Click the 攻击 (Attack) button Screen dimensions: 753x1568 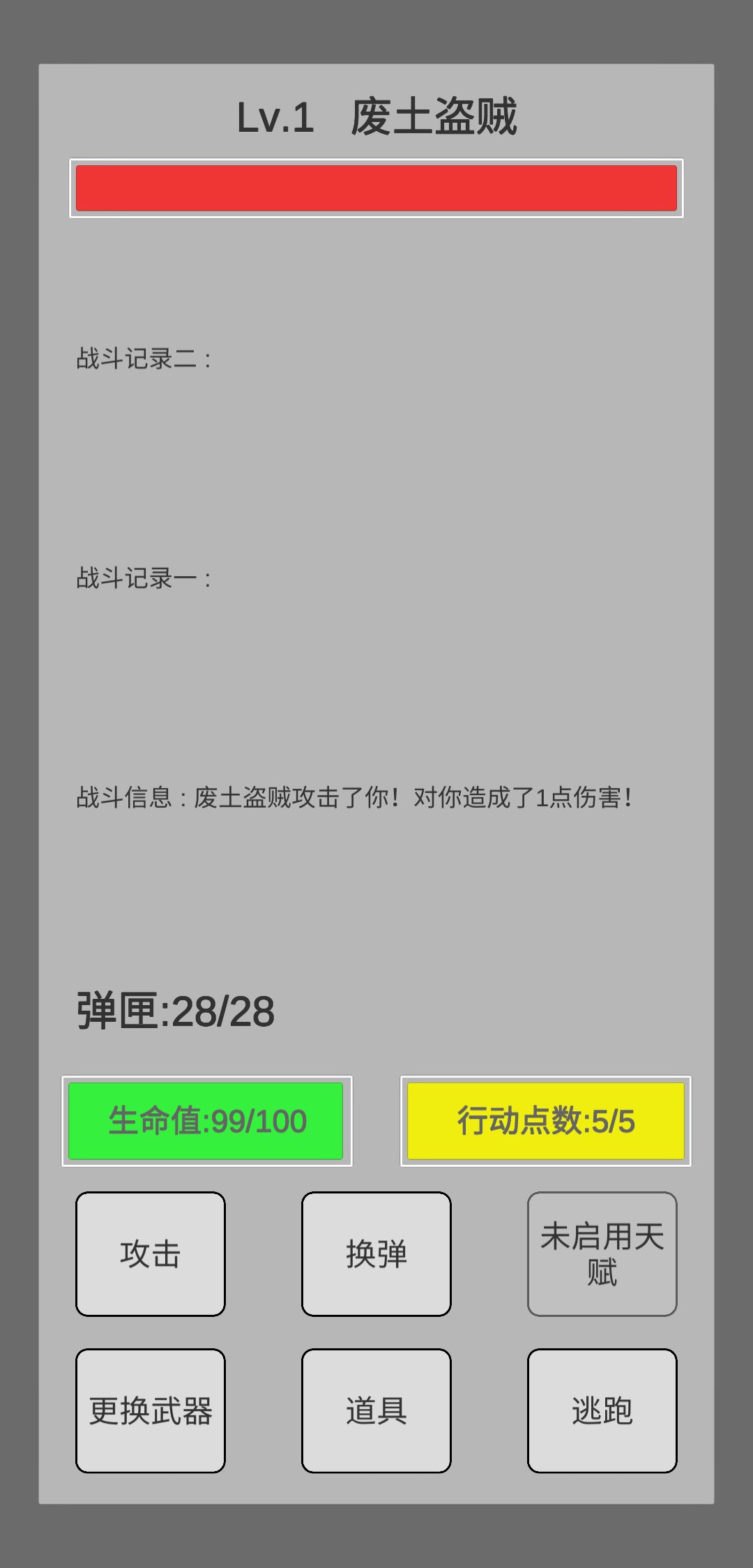click(x=150, y=1256)
